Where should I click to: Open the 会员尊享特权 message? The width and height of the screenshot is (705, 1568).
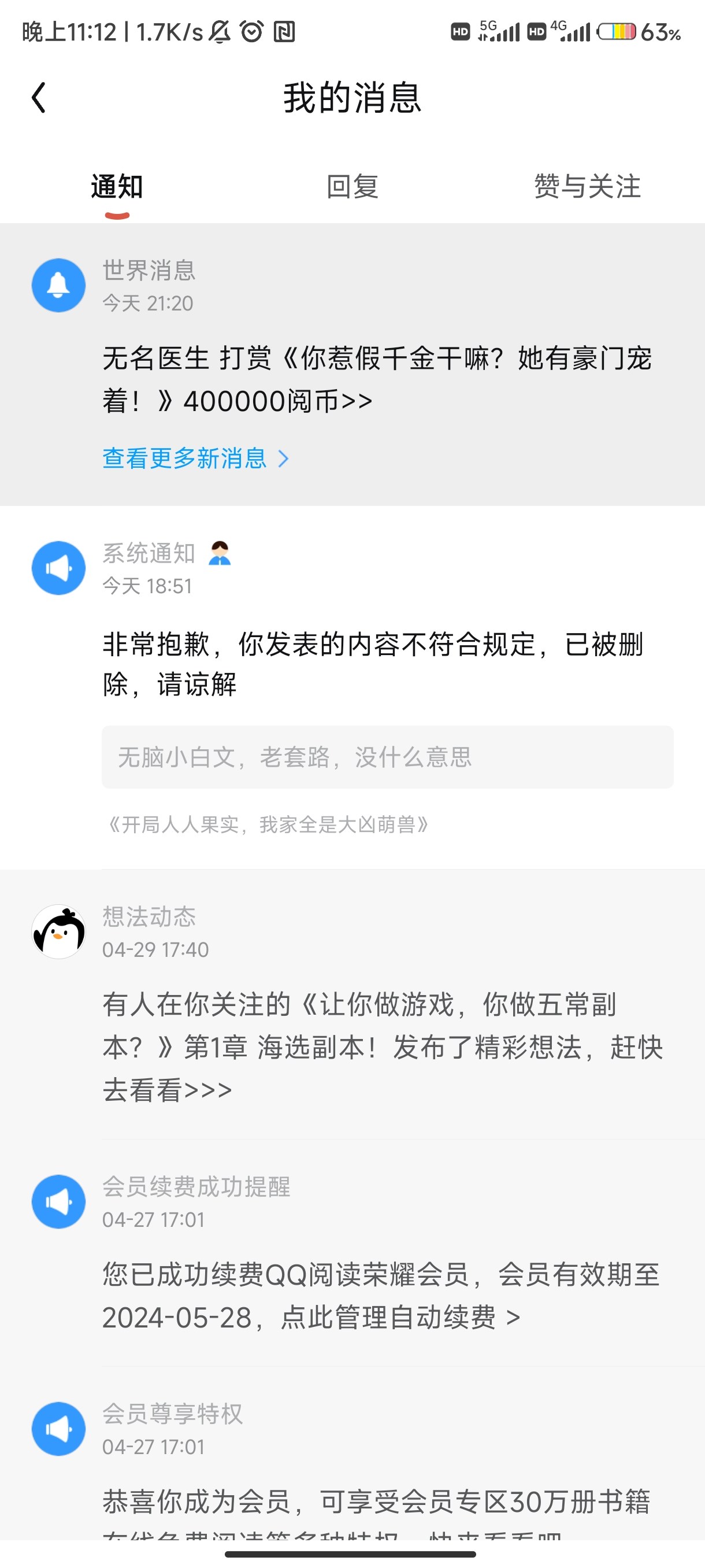376,1500
